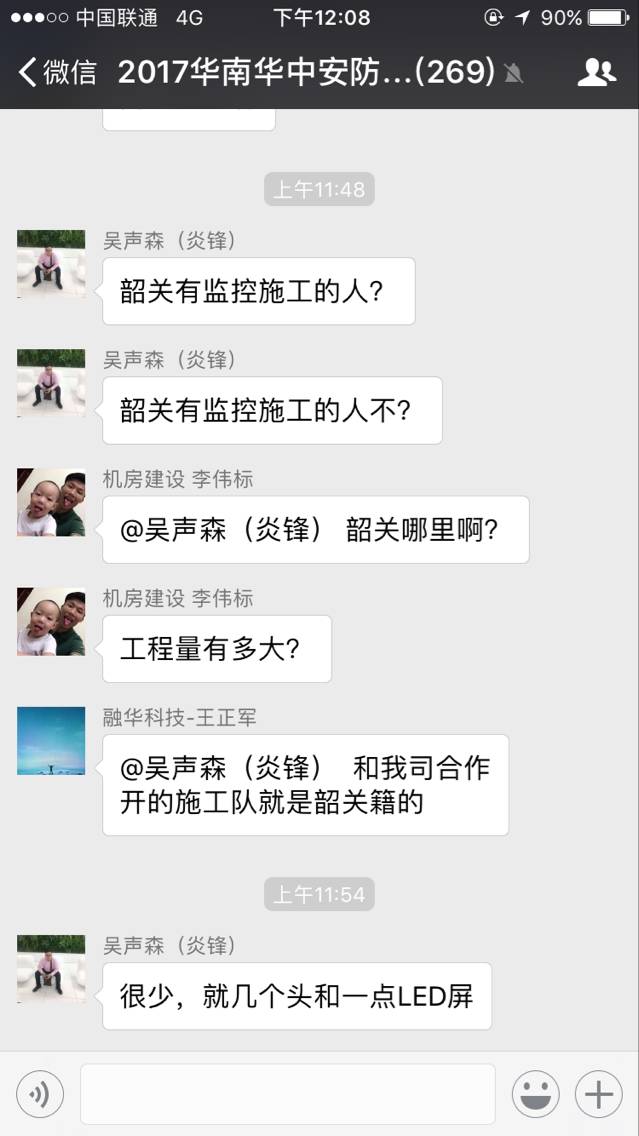Open the group members info icon
This screenshot has width=639, height=1136.
click(596, 72)
